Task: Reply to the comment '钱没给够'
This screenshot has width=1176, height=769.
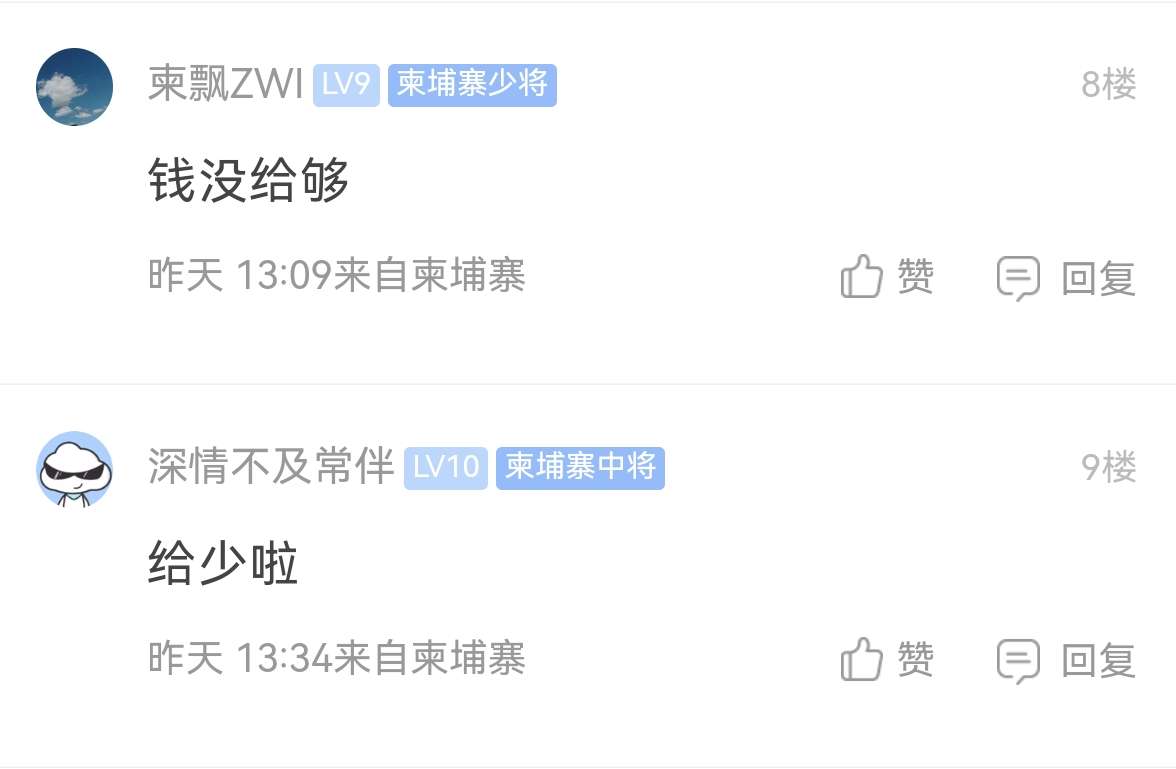Action: (x=1066, y=278)
